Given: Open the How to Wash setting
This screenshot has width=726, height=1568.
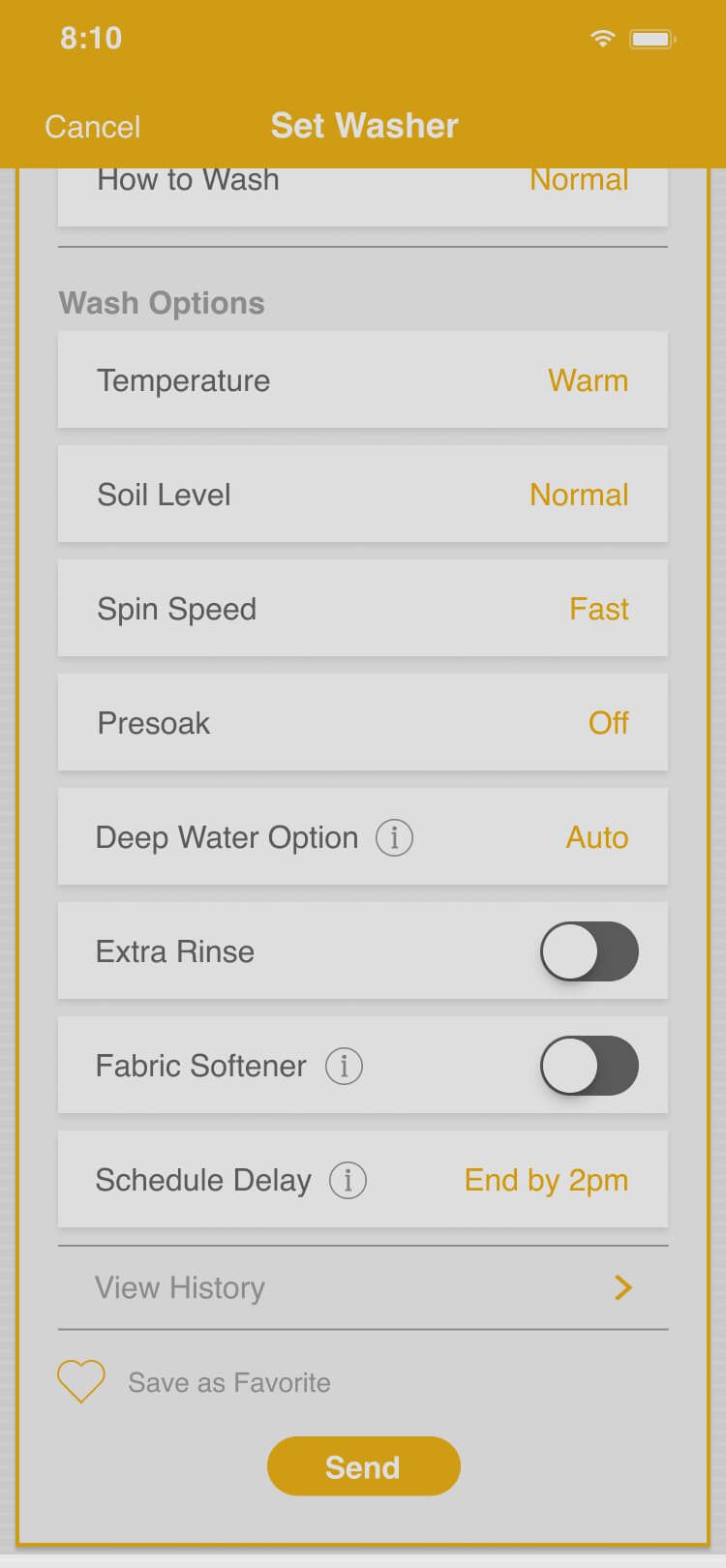Looking at the screenshot, I should (363, 197).
